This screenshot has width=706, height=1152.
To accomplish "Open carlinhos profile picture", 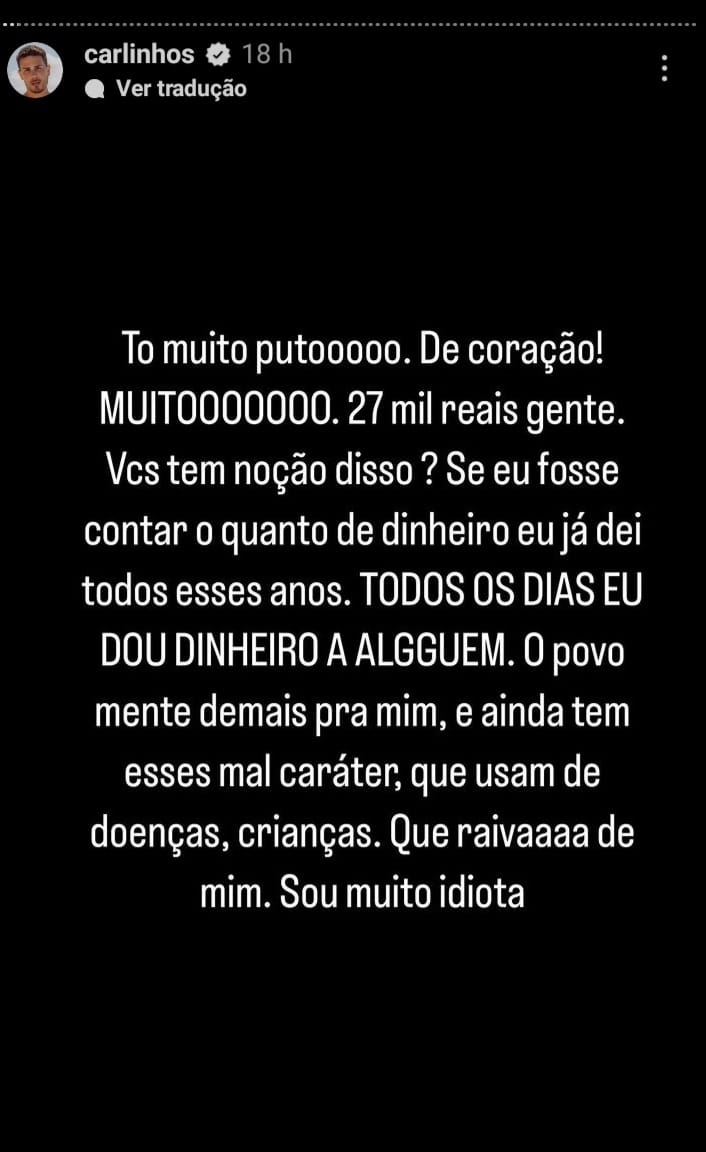I will [x=35, y=70].
